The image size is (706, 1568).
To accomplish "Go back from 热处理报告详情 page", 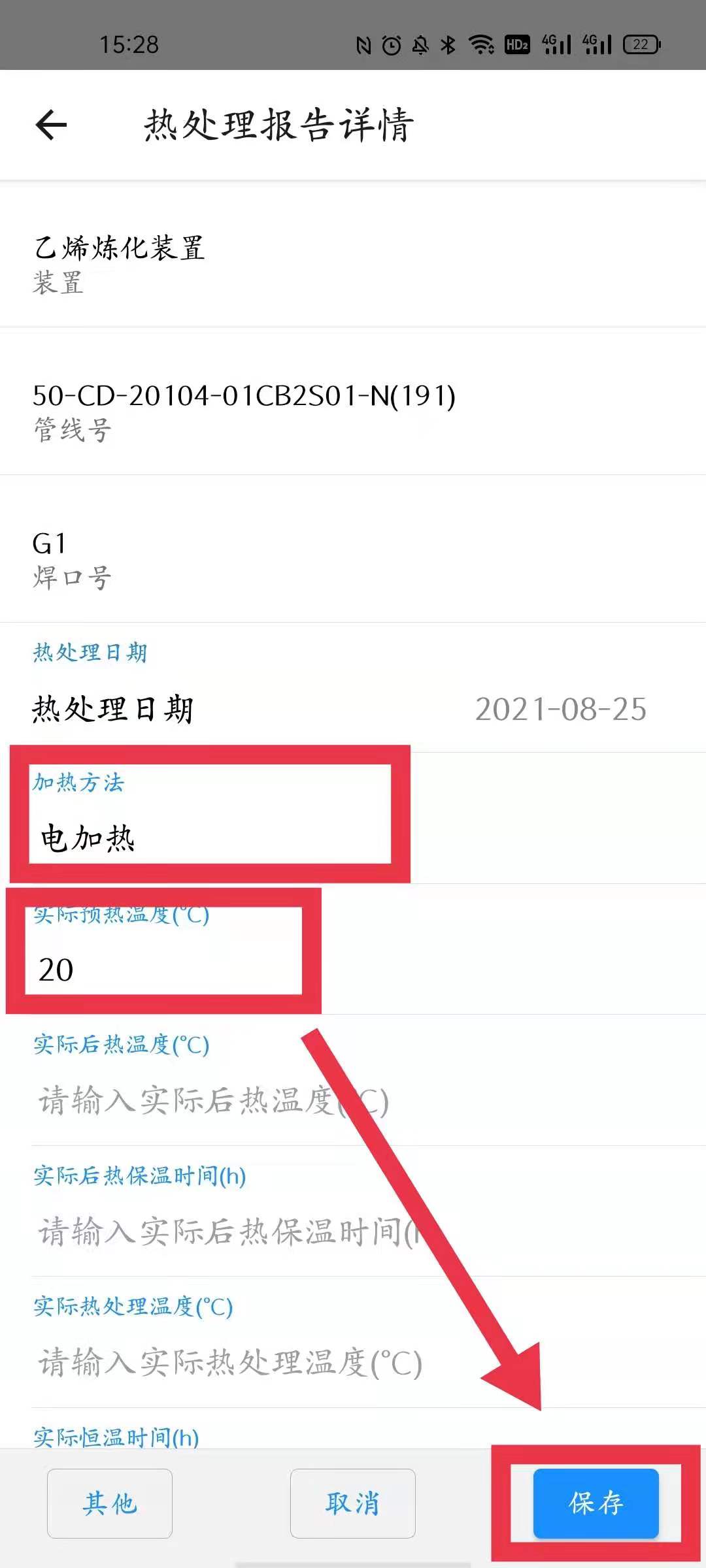I will (x=52, y=125).
